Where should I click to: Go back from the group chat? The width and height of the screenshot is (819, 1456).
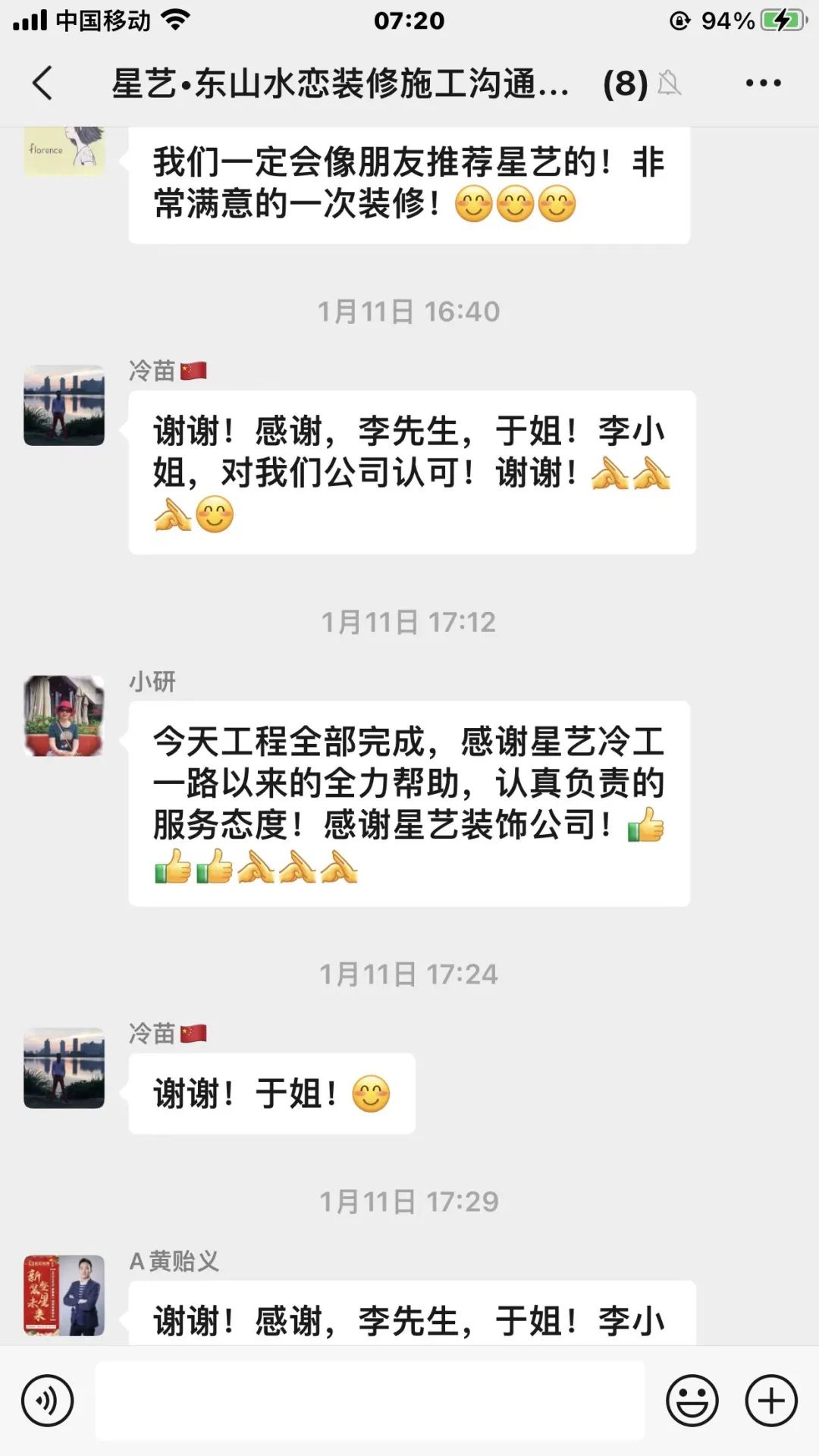(43, 83)
